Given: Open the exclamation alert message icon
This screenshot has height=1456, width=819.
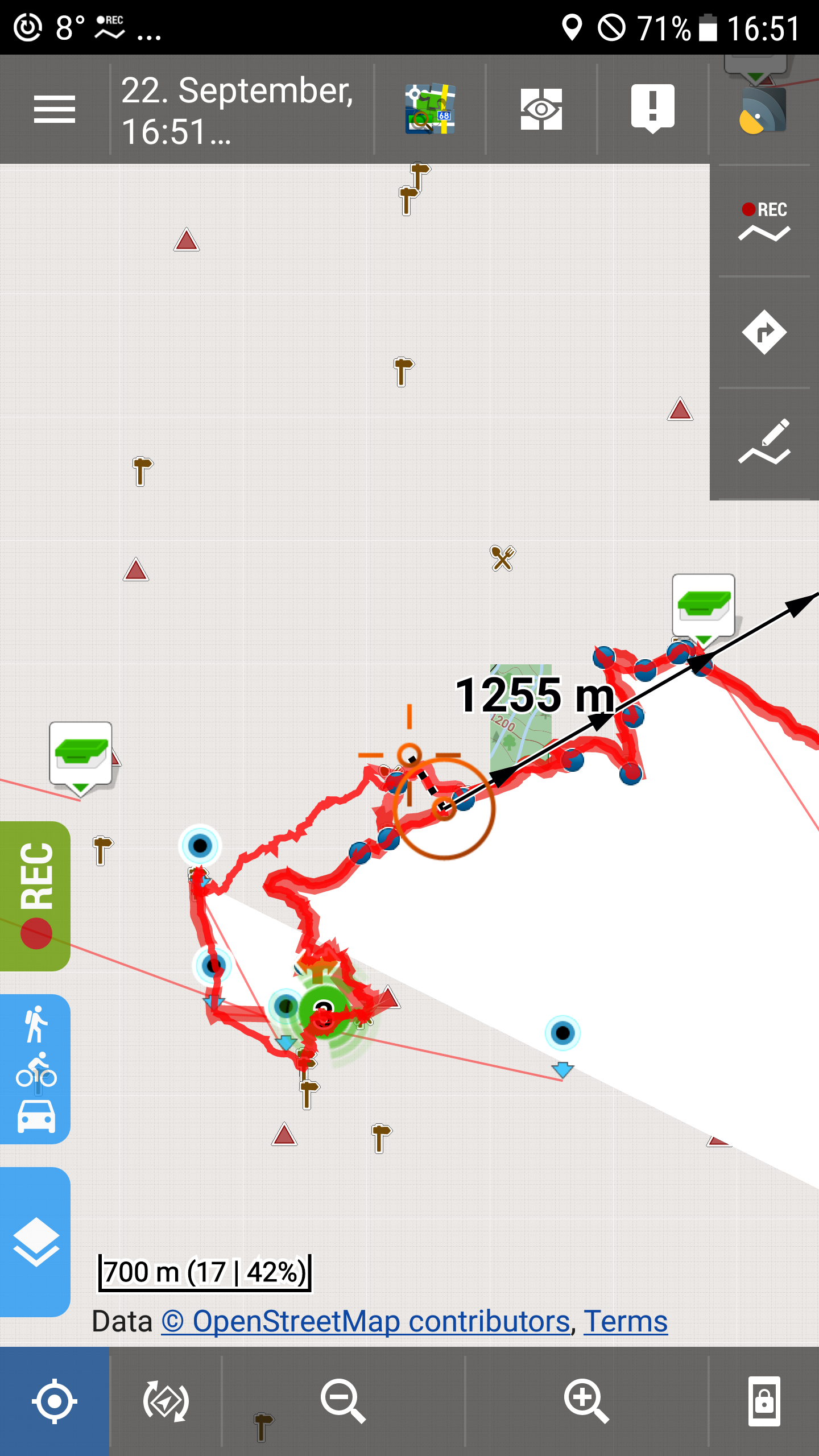Looking at the screenshot, I should click(652, 109).
